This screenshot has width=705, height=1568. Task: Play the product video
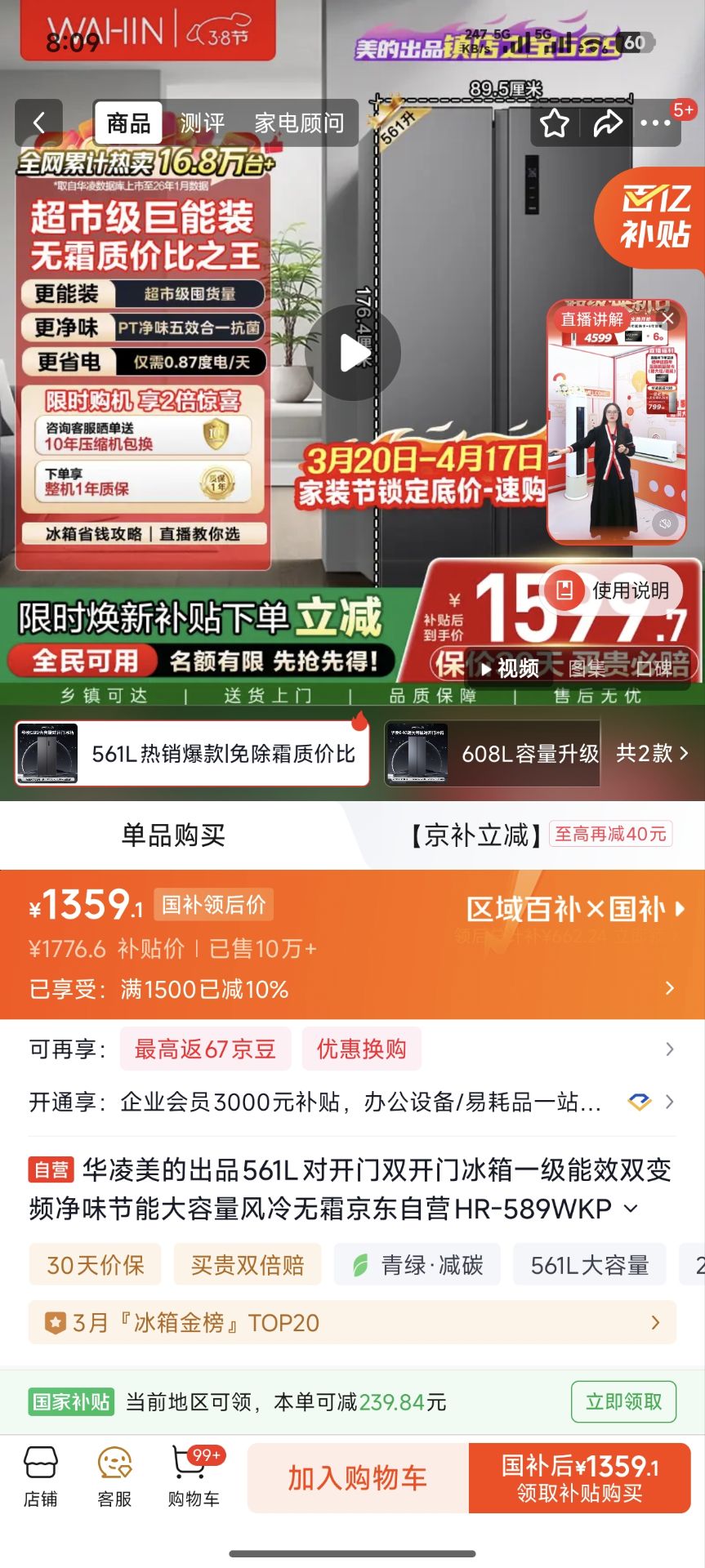point(353,353)
